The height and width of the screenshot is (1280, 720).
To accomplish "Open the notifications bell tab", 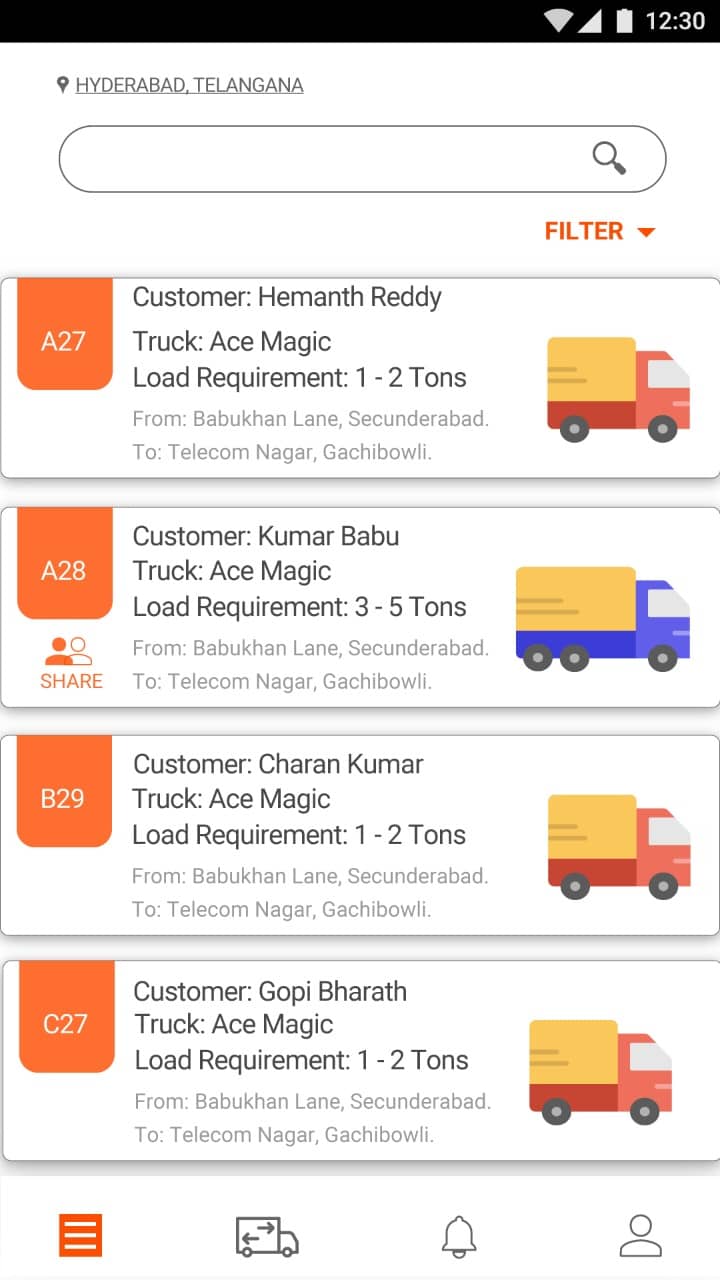I will coord(459,1236).
